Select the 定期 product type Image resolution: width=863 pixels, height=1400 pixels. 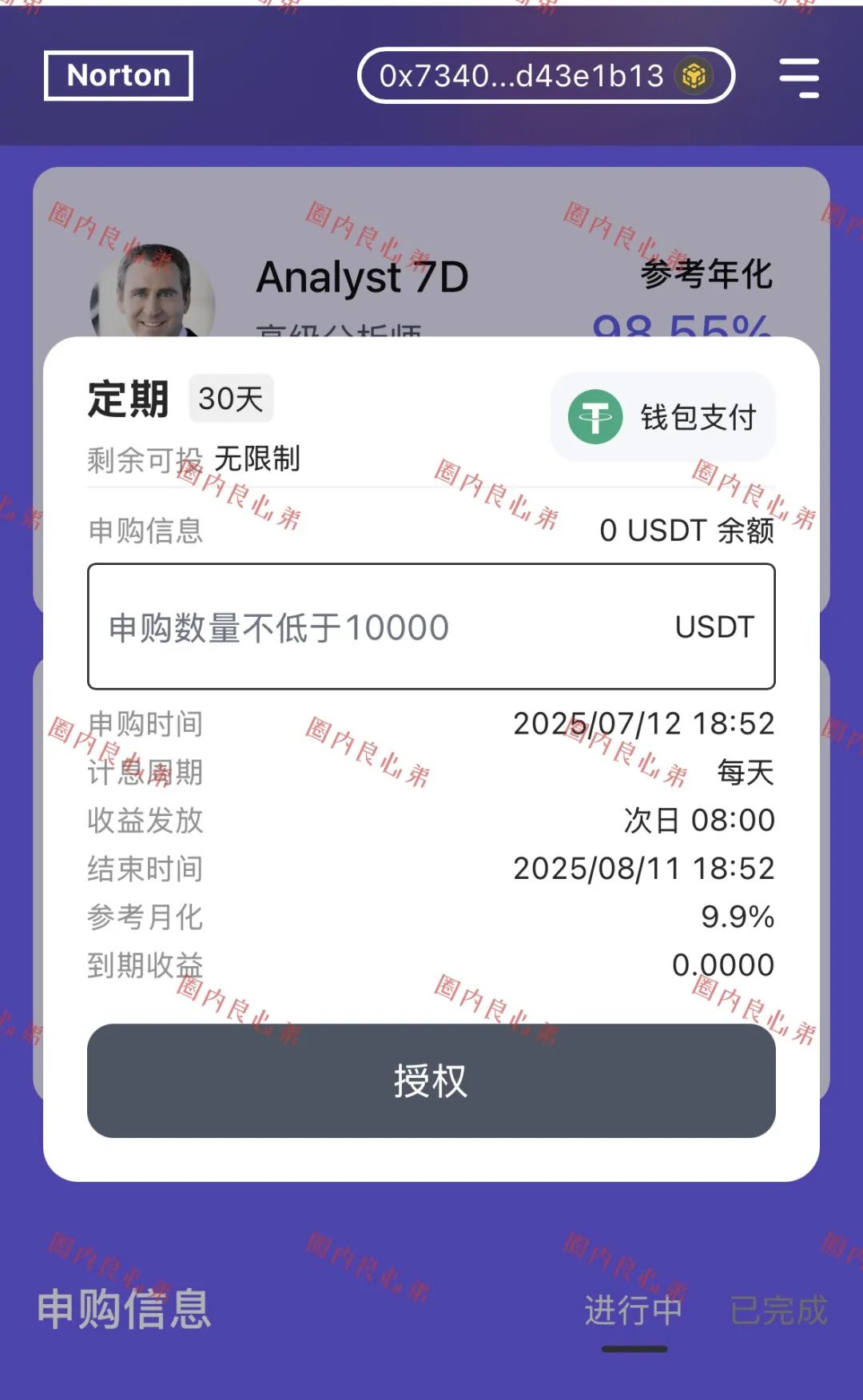click(129, 398)
